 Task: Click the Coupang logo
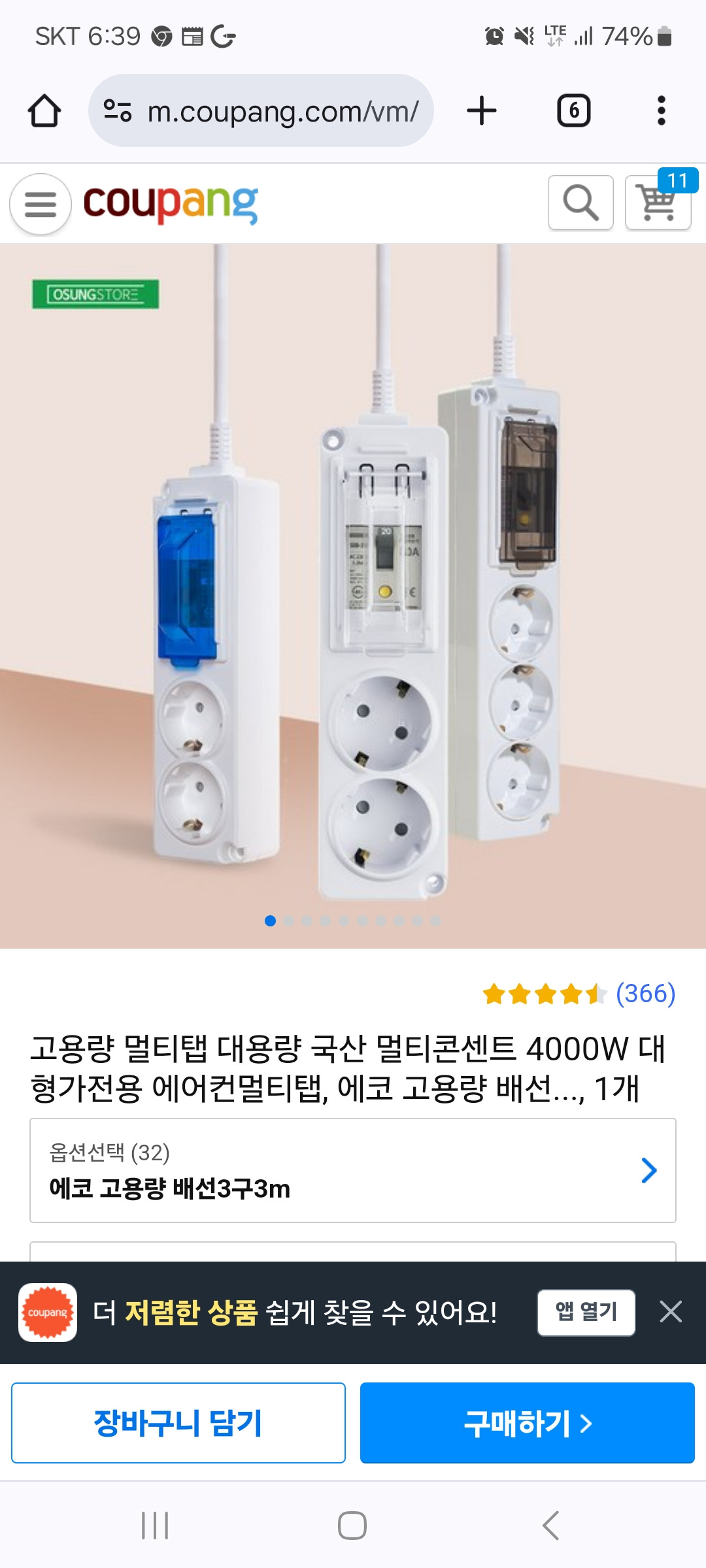coord(171,204)
